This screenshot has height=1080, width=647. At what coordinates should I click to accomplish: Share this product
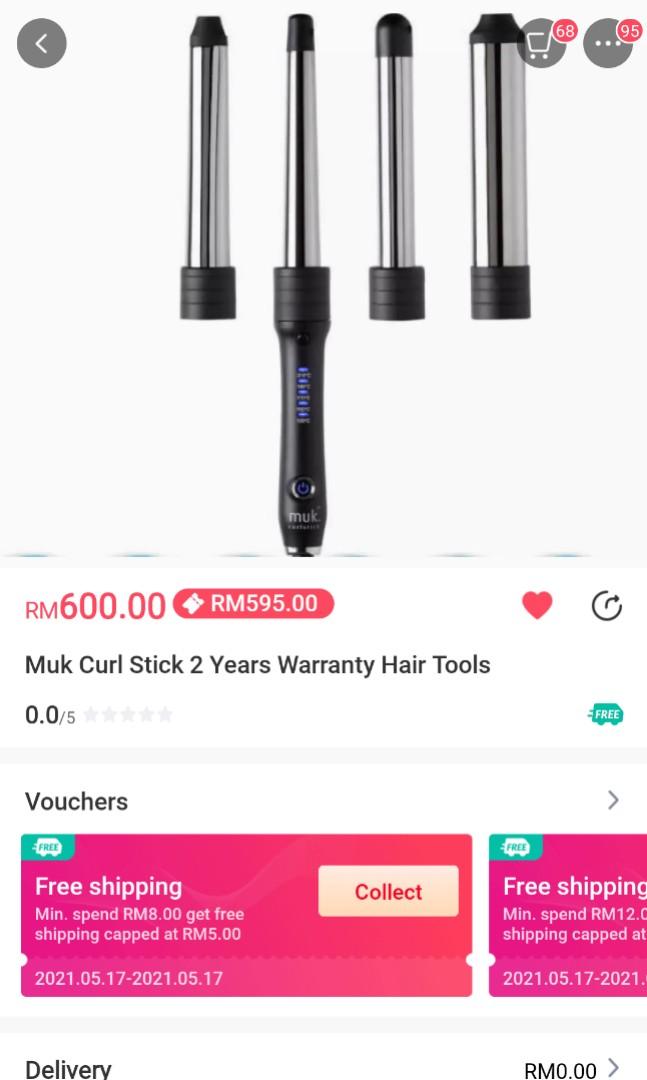[606, 606]
